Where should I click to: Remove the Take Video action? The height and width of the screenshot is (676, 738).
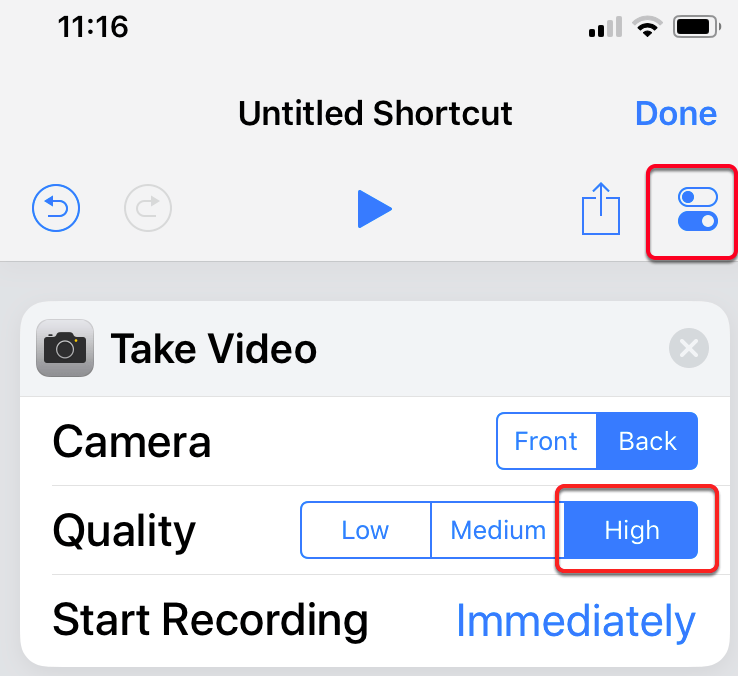click(688, 349)
